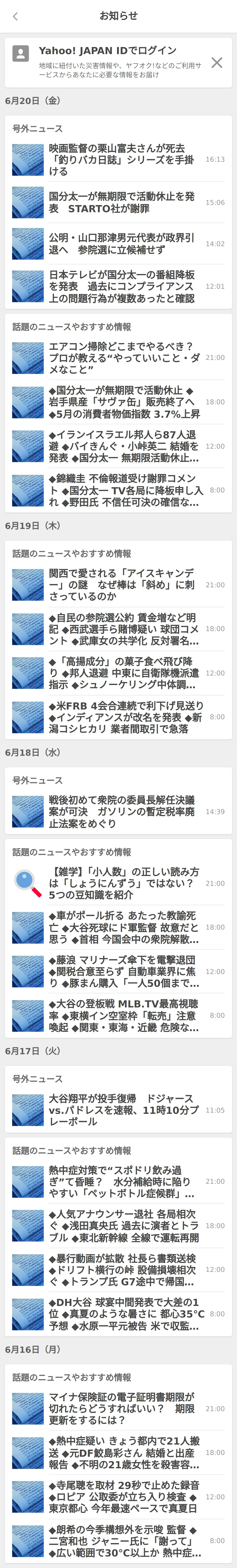Image resolution: width=237 pixels, height=1568 pixels.
Task: Go back from お知らせ screen
Action: point(15,16)
